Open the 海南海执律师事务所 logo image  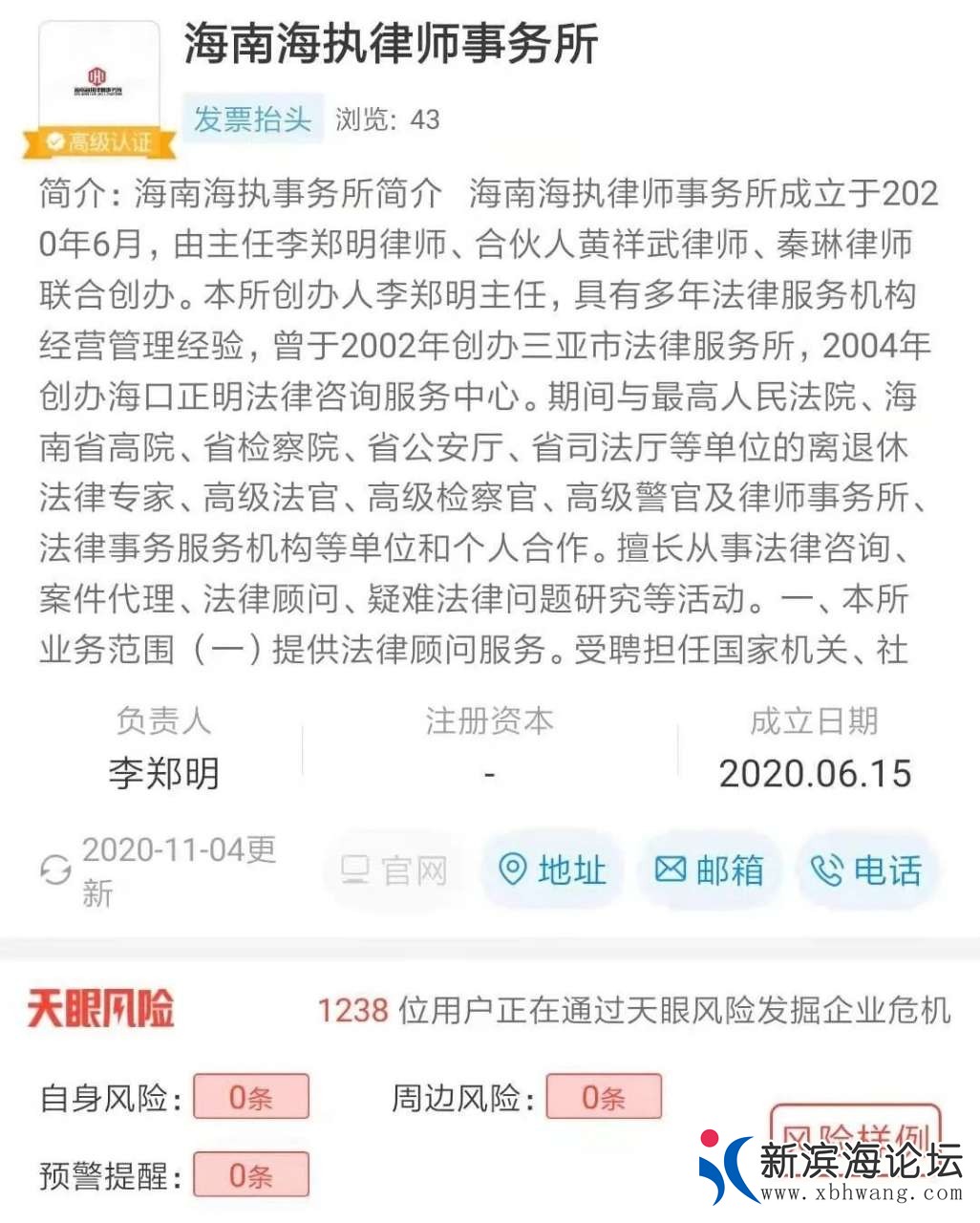99,83
